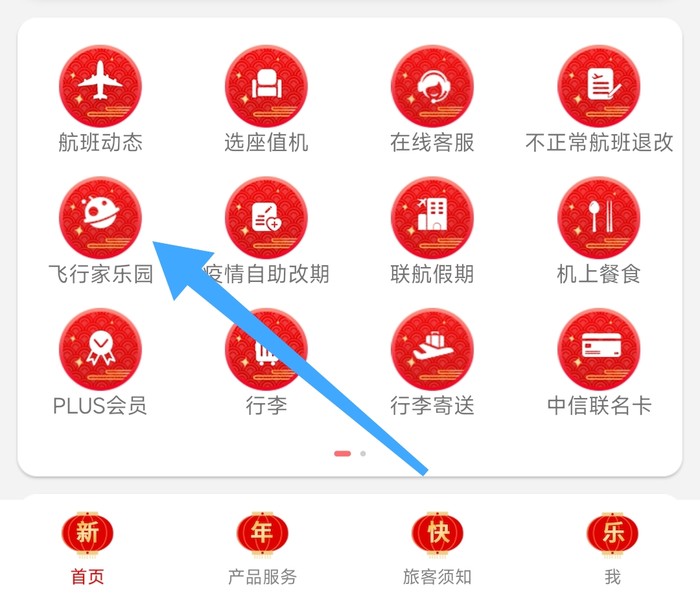Order 机上餐食 in-flight meals
The width and height of the screenshot is (700, 597).
coord(599,219)
